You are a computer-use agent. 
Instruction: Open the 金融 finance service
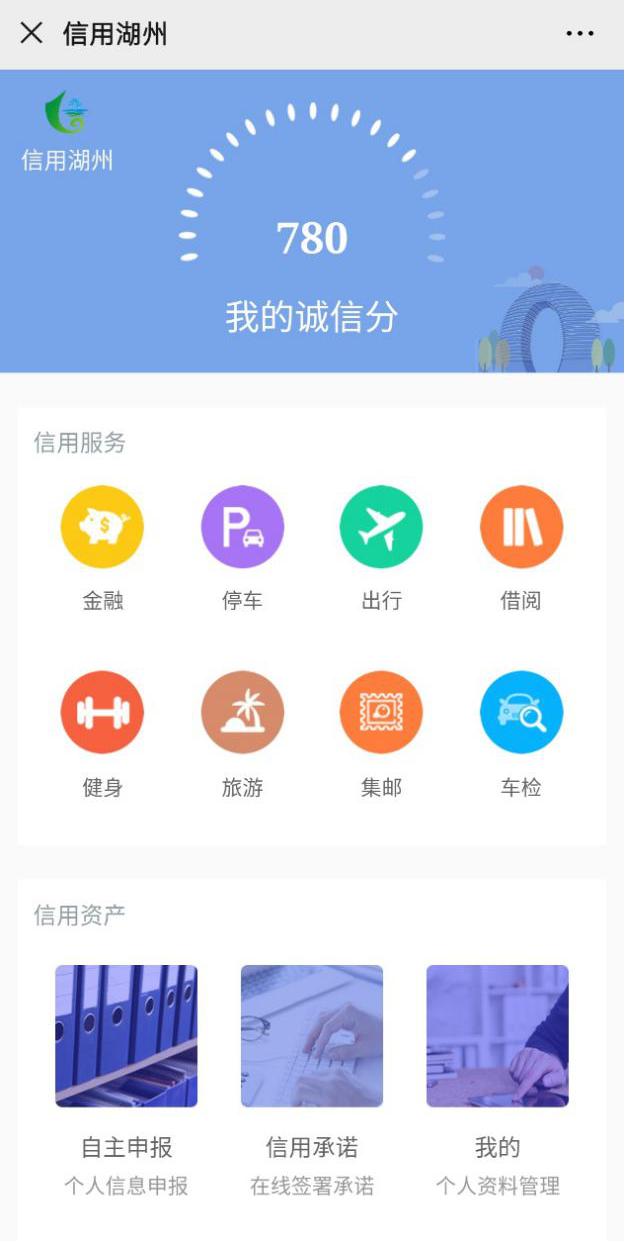tap(102, 527)
